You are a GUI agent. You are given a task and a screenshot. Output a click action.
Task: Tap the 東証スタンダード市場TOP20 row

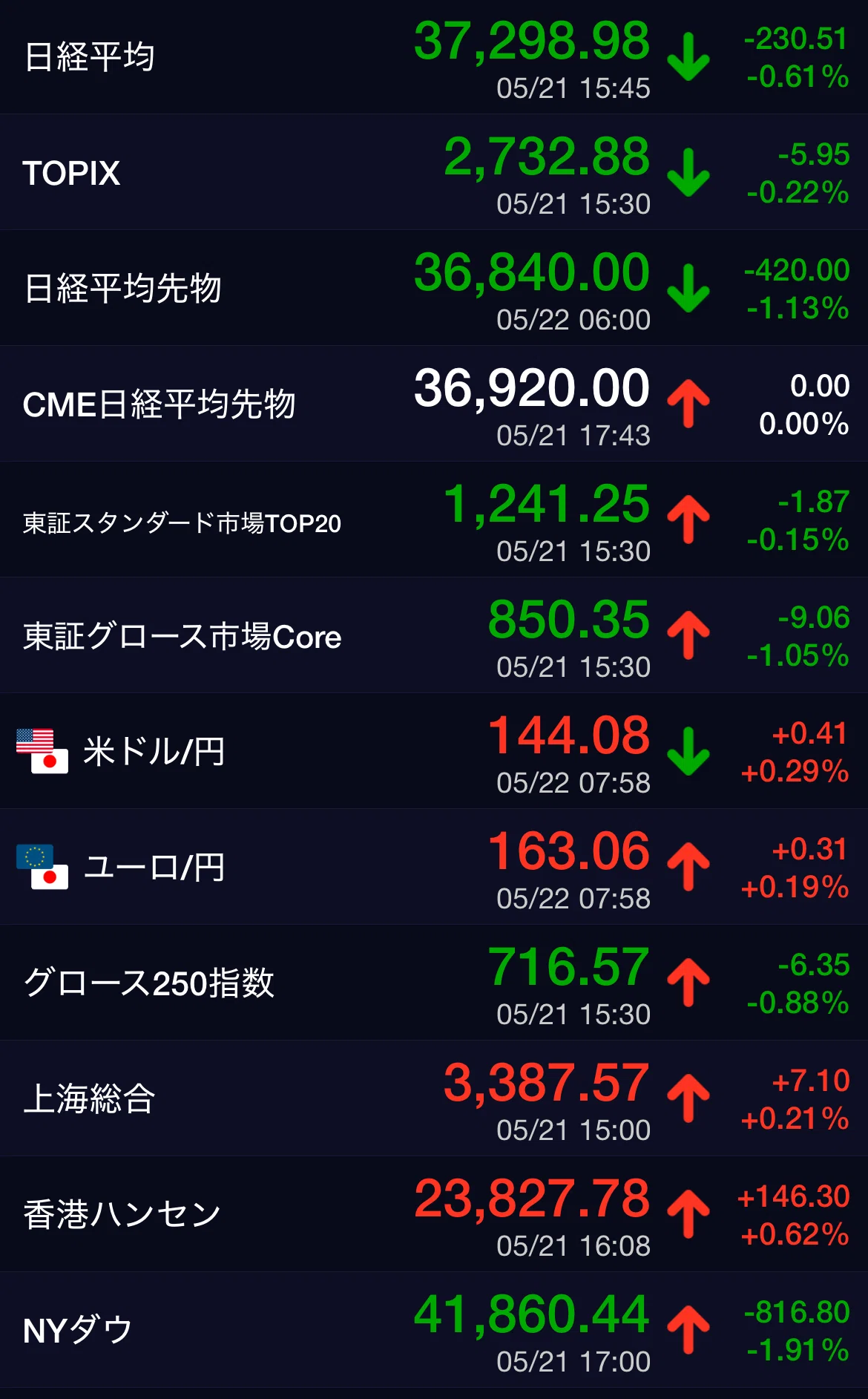434,520
